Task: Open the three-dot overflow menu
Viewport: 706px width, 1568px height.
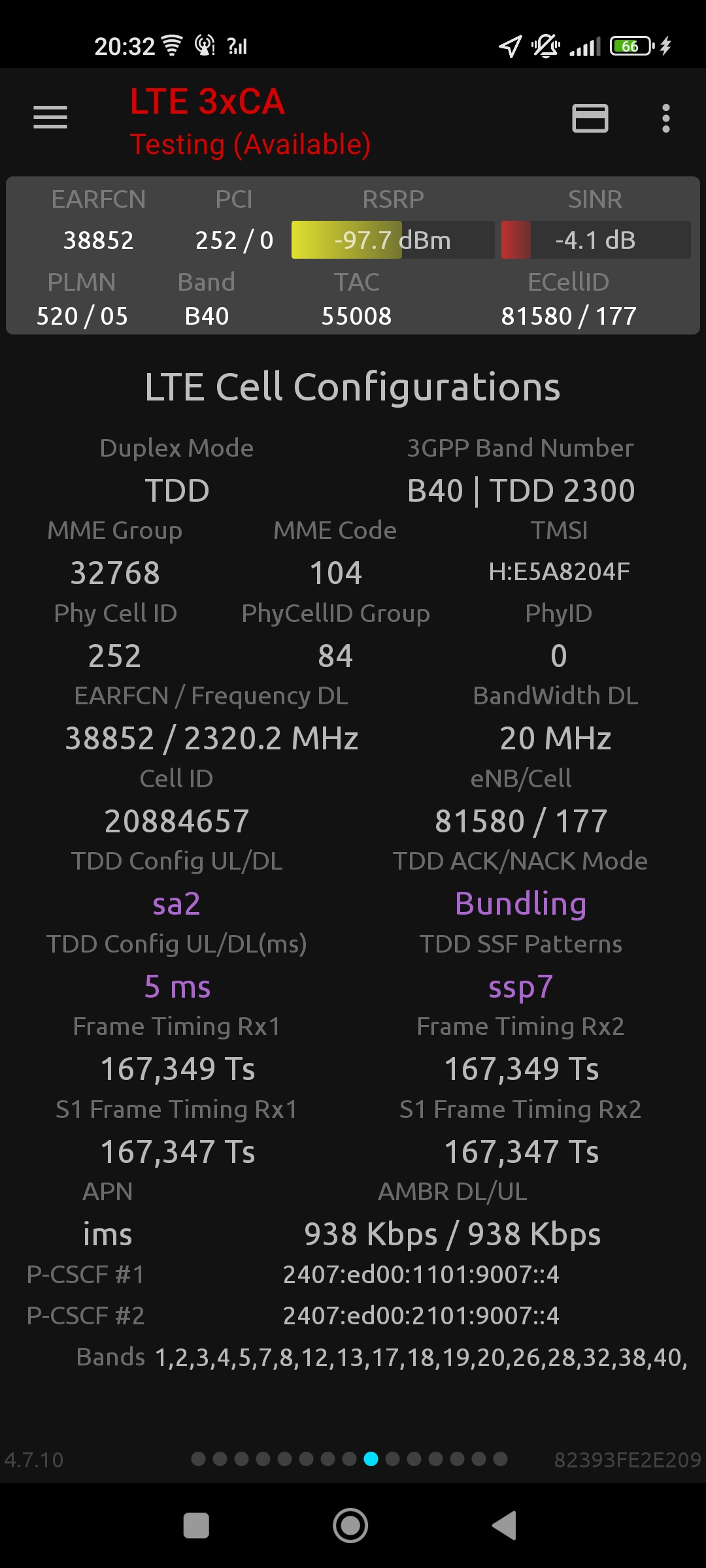Action: coord(665,118)
